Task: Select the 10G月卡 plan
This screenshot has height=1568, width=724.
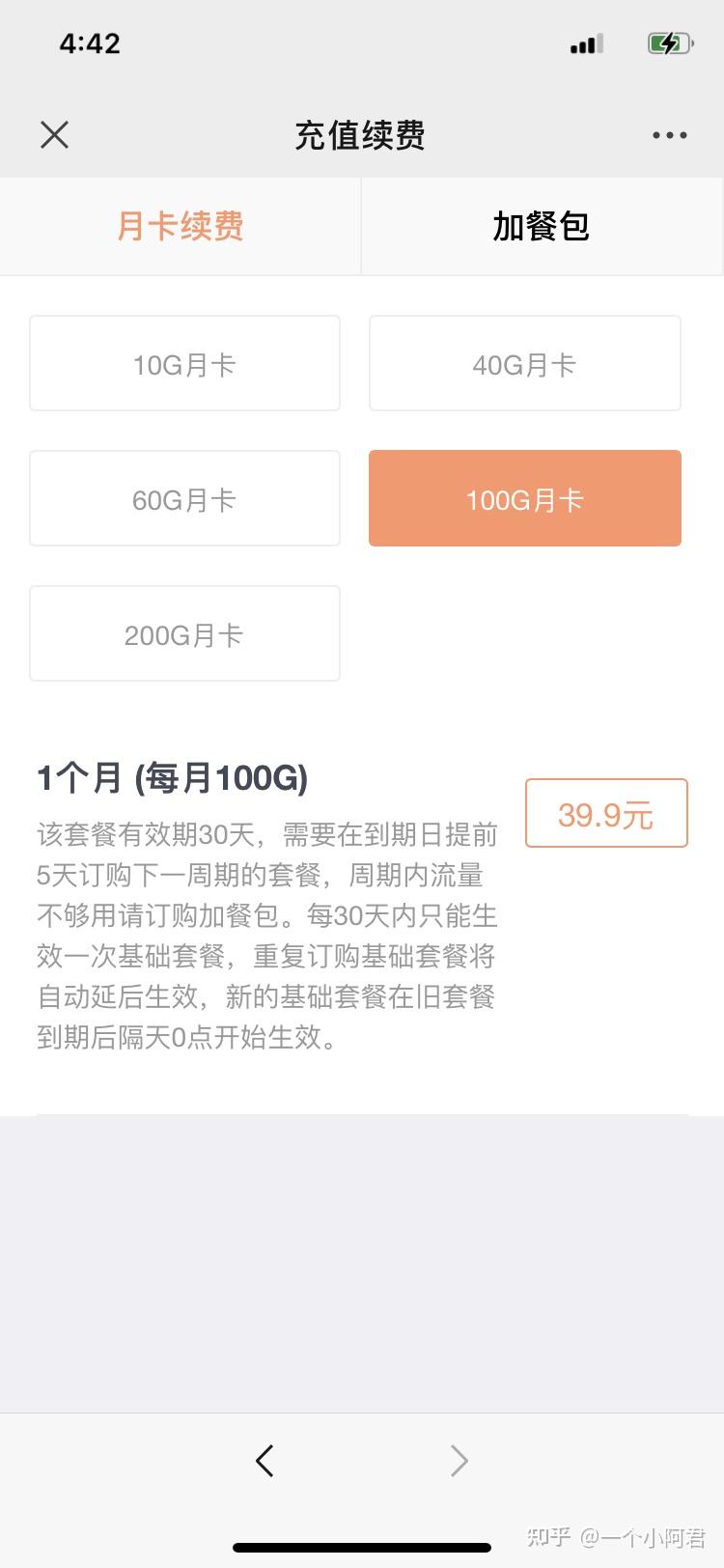Action: 184,363
